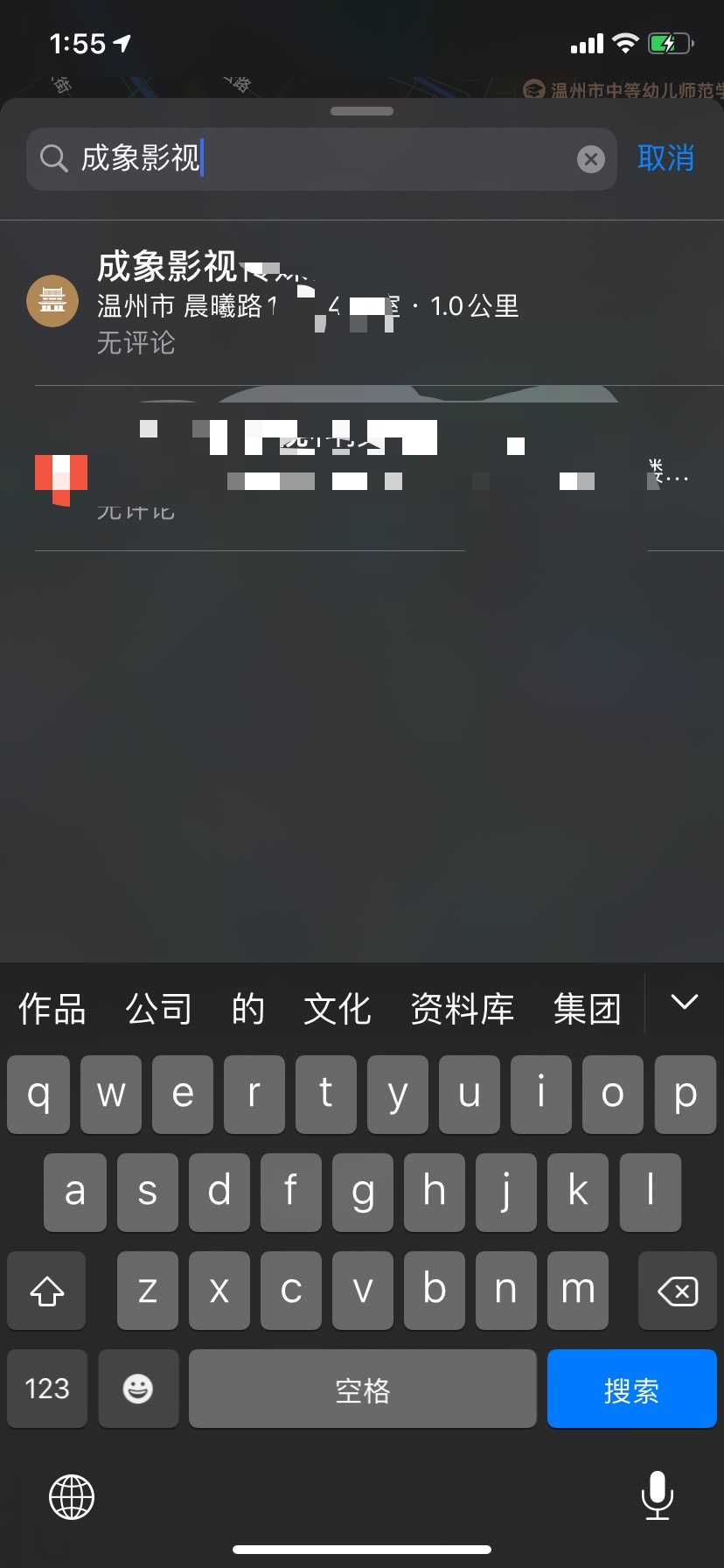Insert the 的 suggestion
The width and height of the screenshot is (724, 1568).
click(x=247, y=1009)
